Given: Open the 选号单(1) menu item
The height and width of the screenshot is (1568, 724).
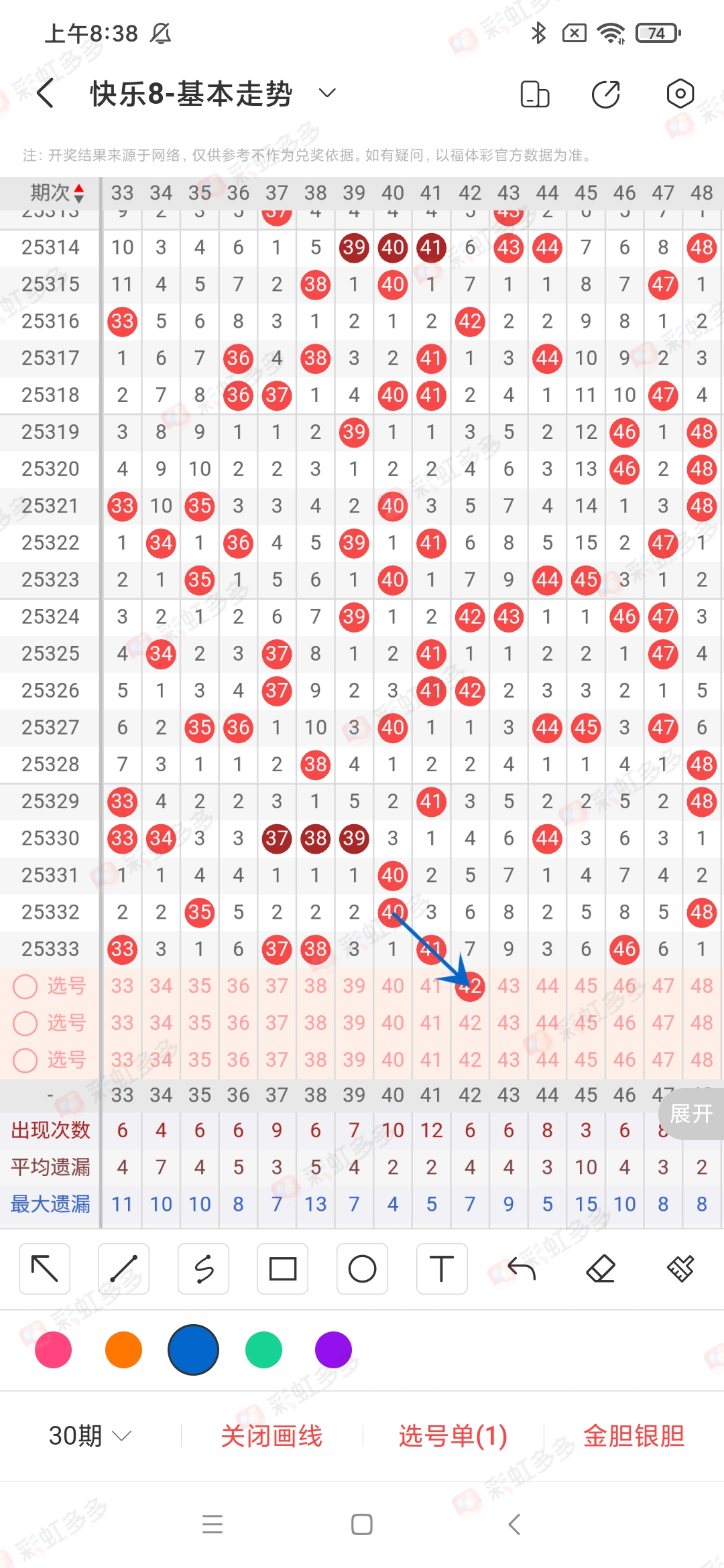Looking at the screenshot, I should [x=452, y=1435].
